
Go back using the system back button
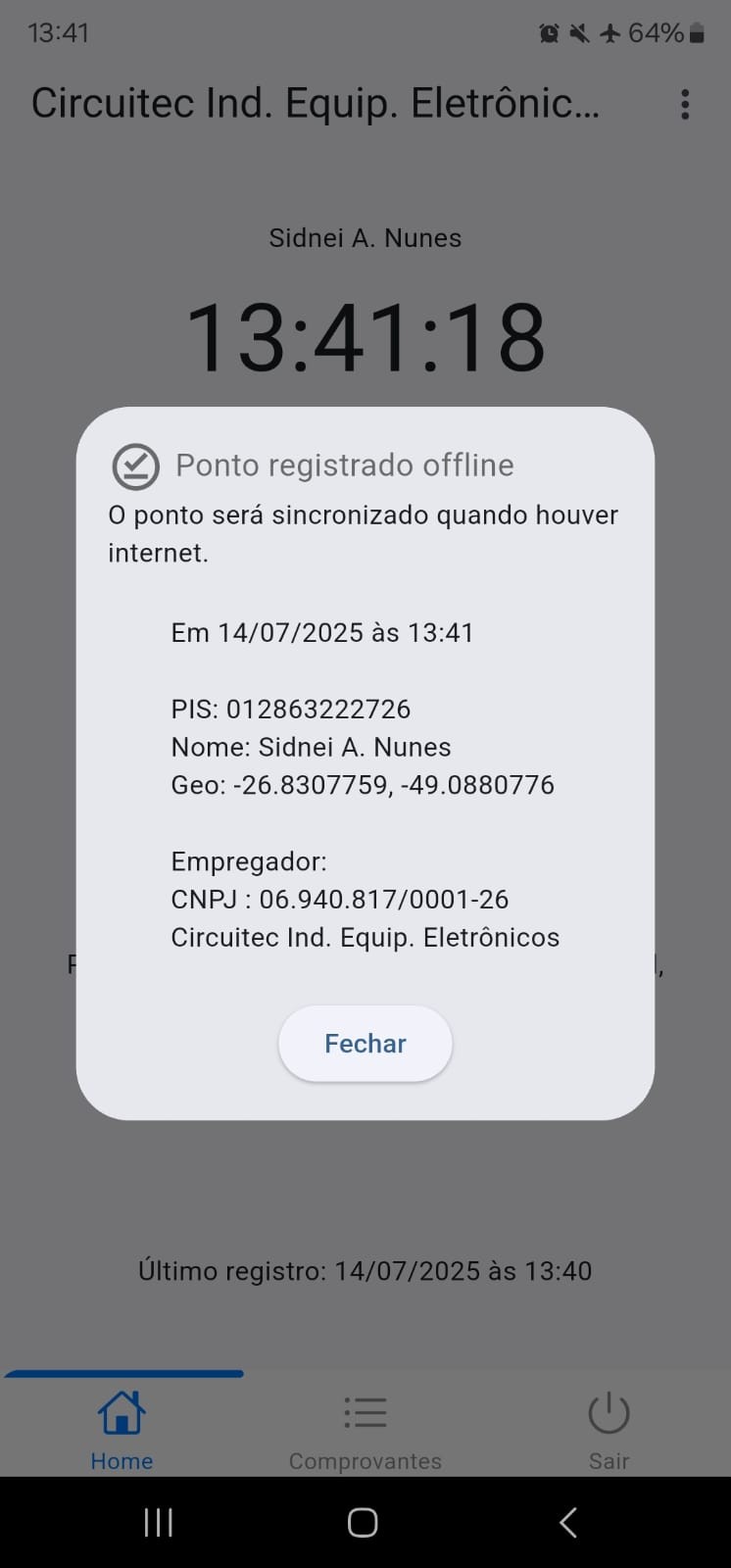(567, 1522)
